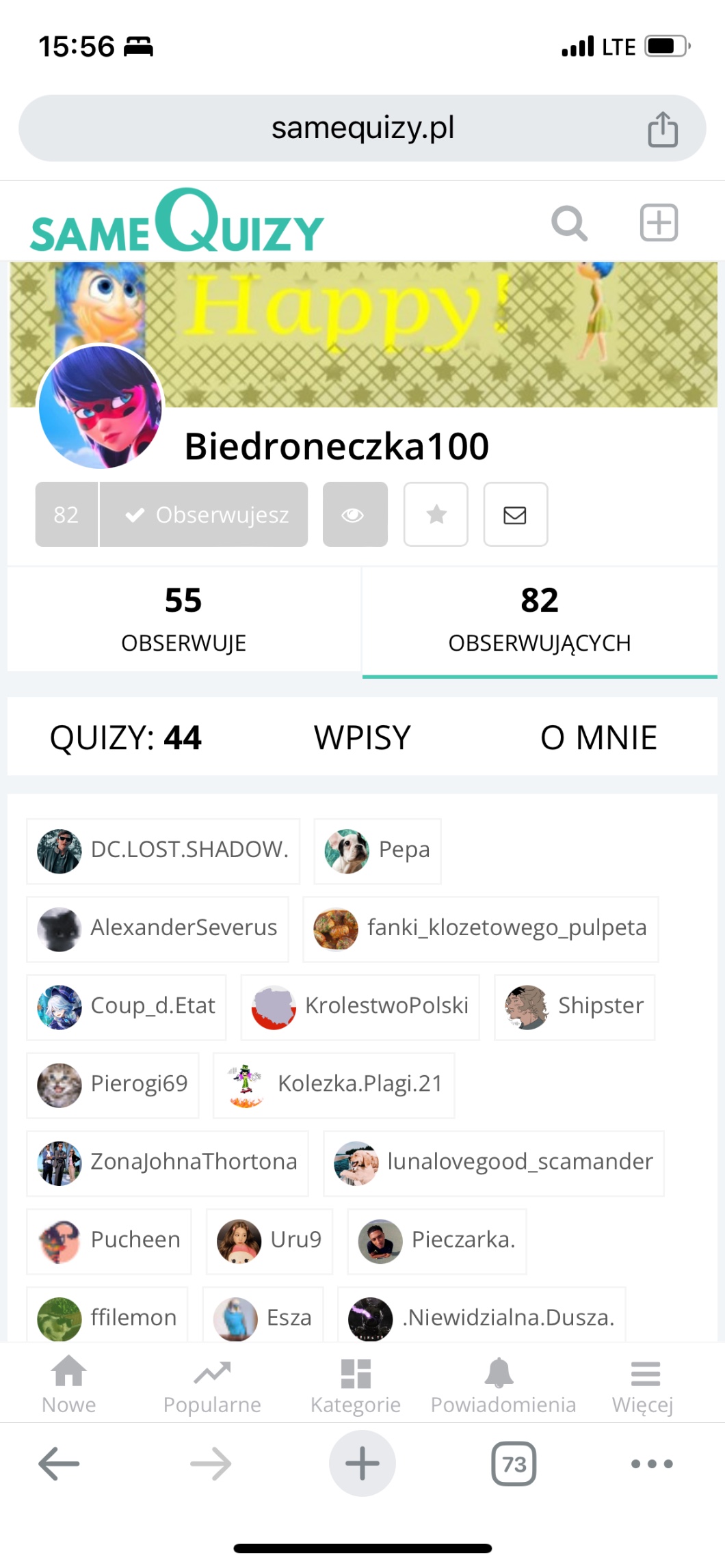Open the O MNIE tab
725x1568 pixels.
point(598,738)
